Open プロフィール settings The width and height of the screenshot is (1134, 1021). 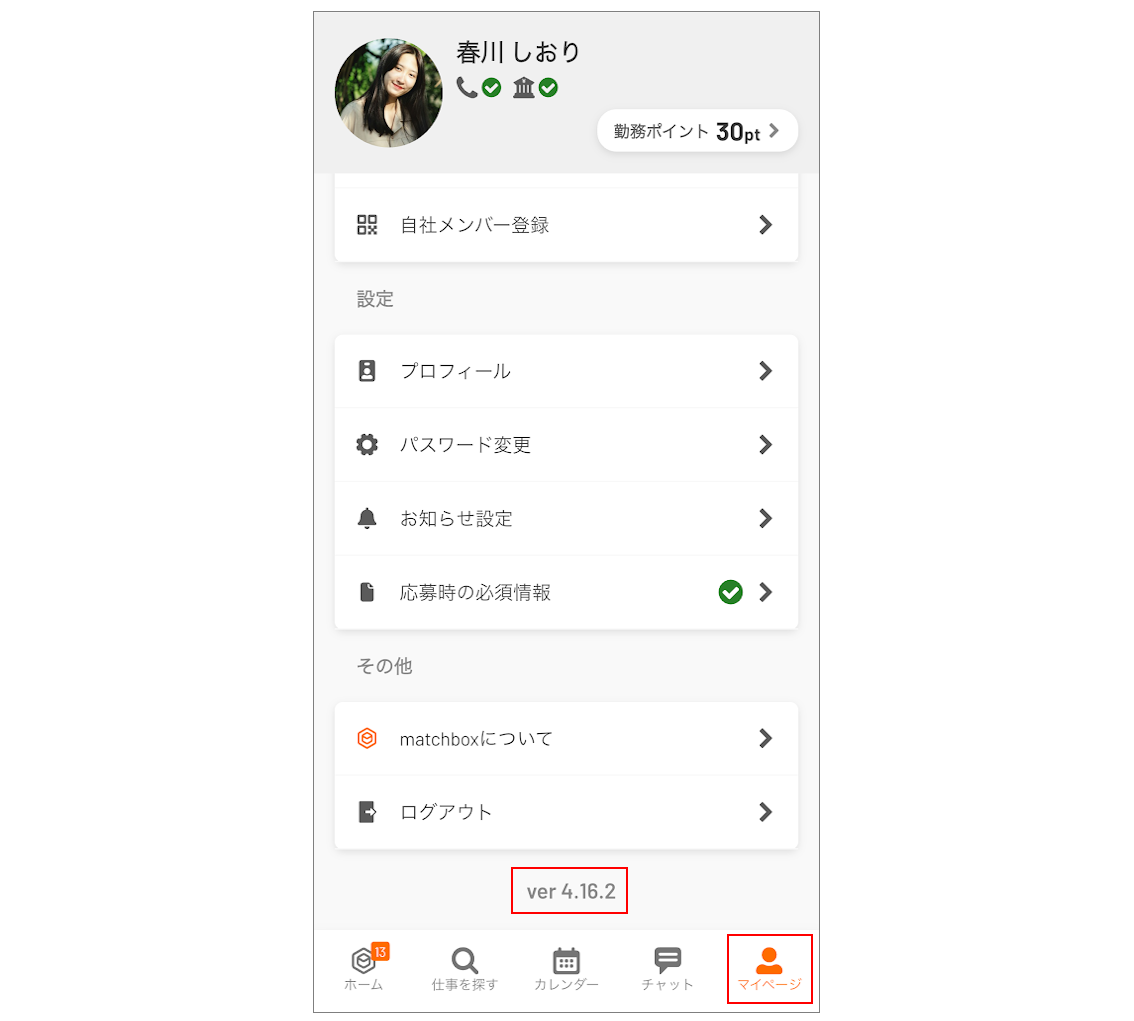pyautogui.click(x=566, y=371)
